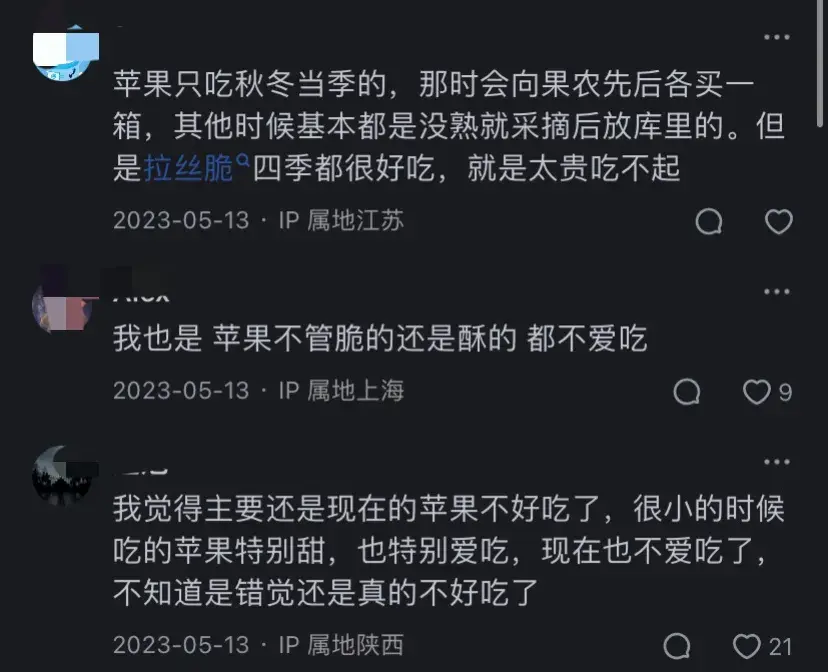This screenshot has width=828, height=672.
Task: Reply to the Shaanxi comment
Action: [677, 645]
